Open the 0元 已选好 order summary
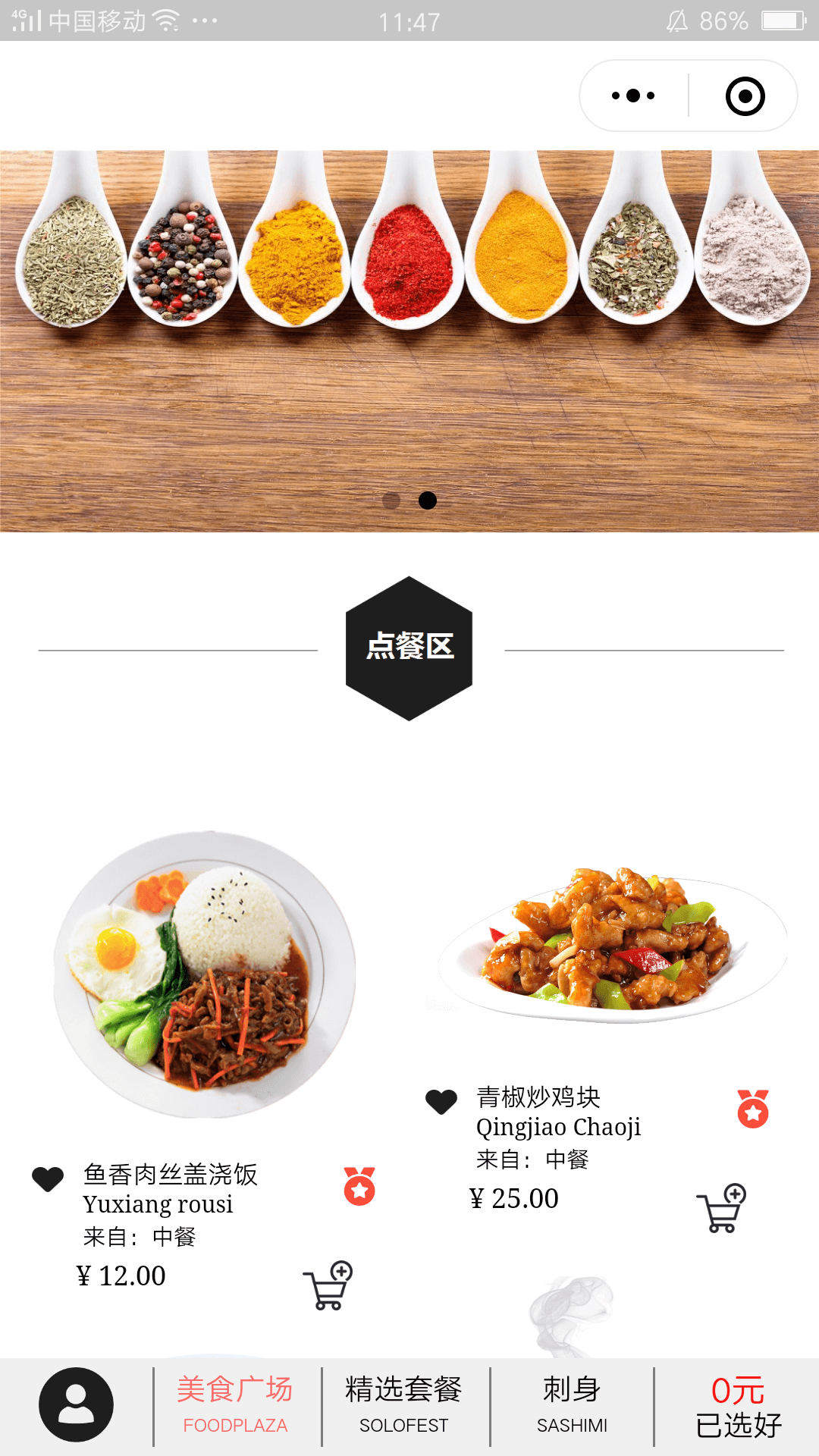819x1456 pixels. (738, 1406)
